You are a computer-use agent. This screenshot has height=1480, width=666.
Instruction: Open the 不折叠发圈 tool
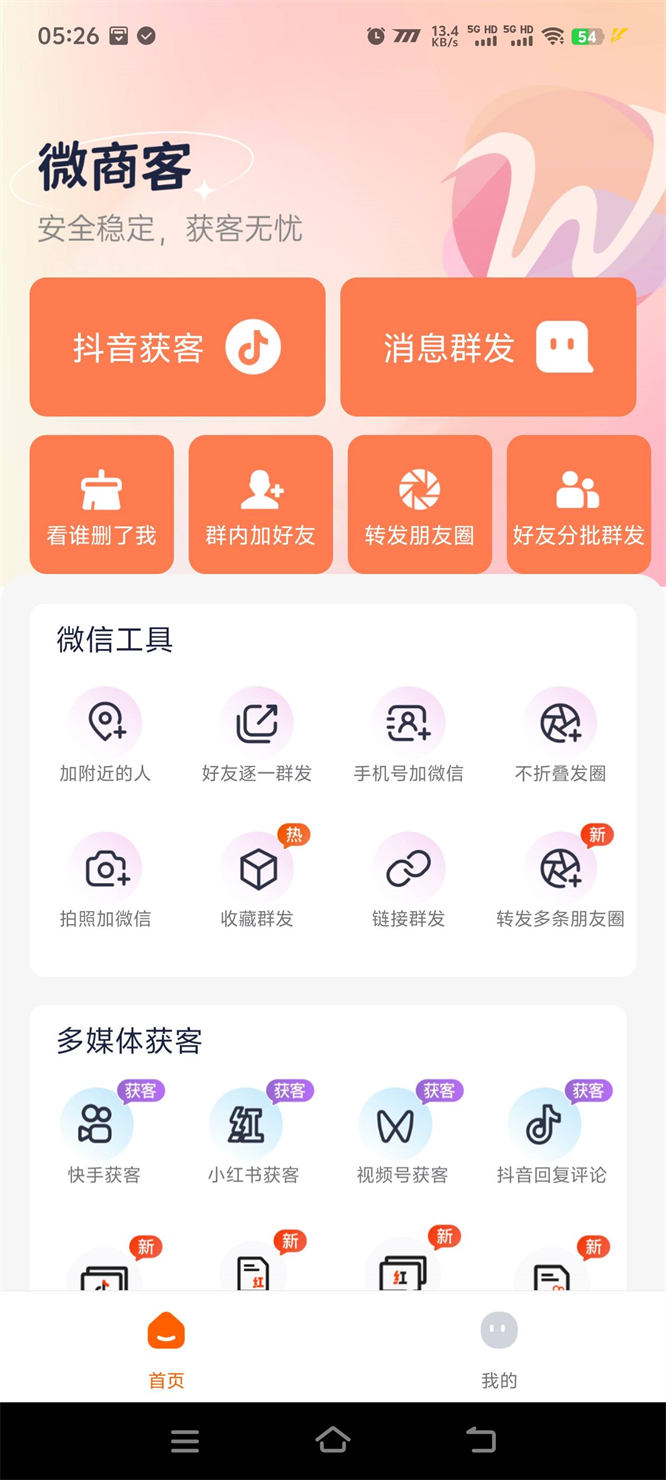coord(560,735)
